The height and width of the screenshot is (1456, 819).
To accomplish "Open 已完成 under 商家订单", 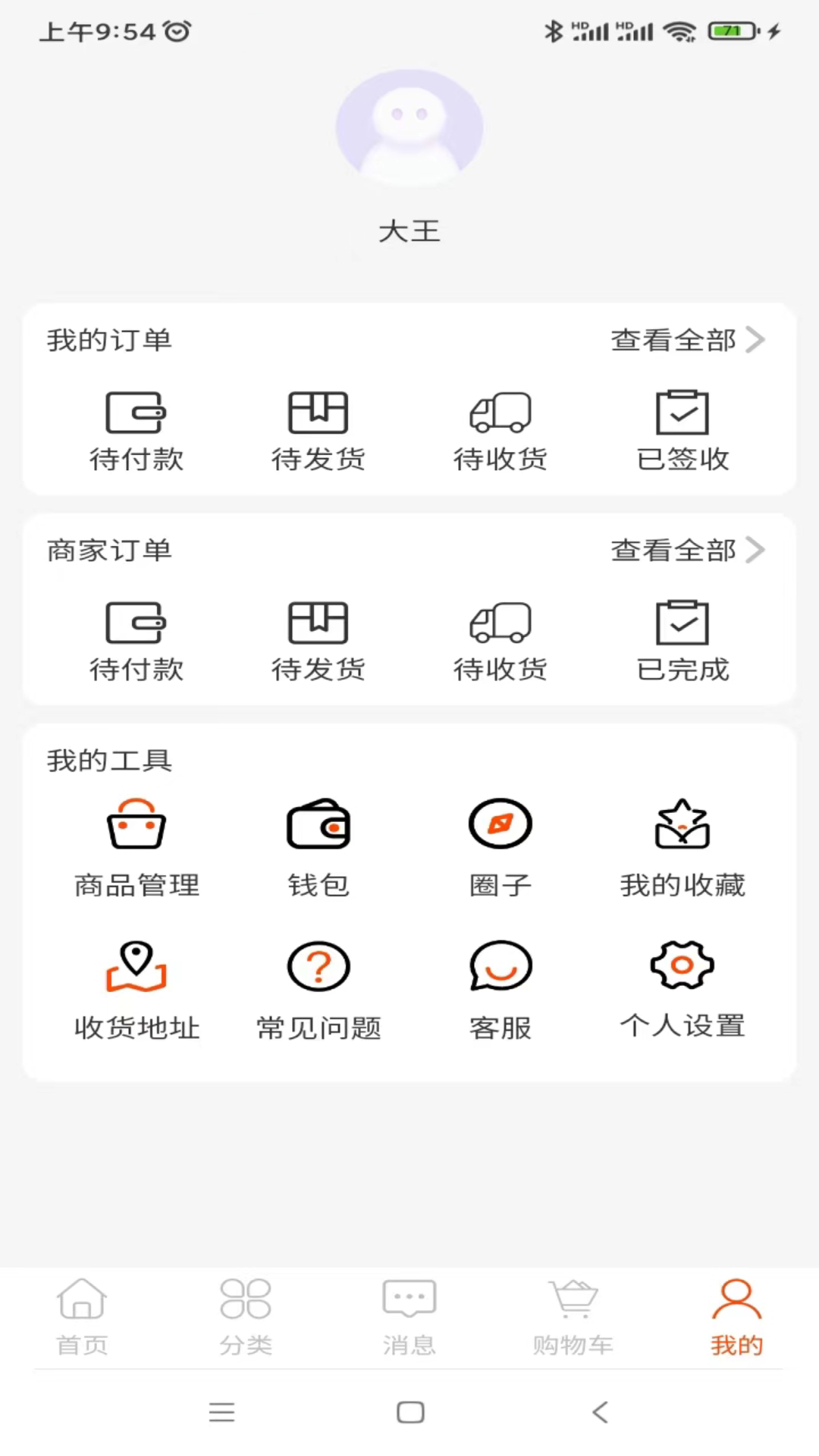I will (682, 641).
